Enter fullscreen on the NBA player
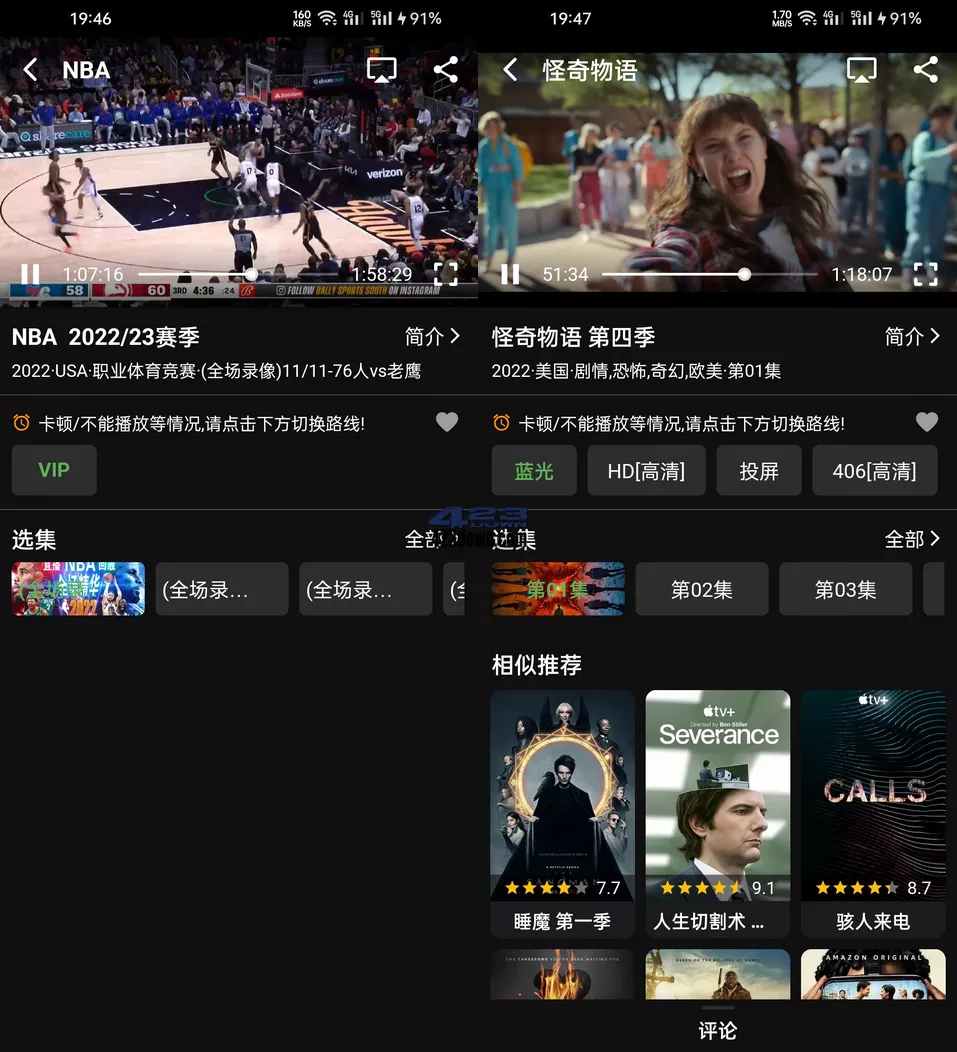 click(x=446, y=273)
